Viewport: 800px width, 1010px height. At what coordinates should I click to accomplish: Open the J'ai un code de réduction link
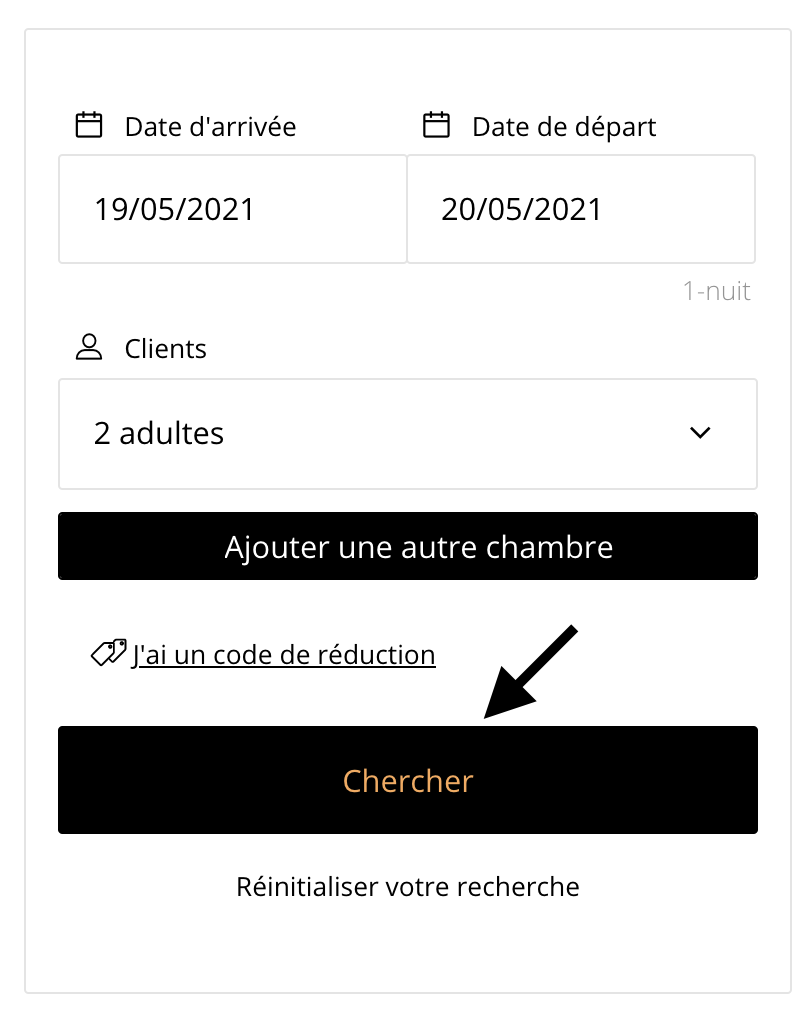[283, 655]
